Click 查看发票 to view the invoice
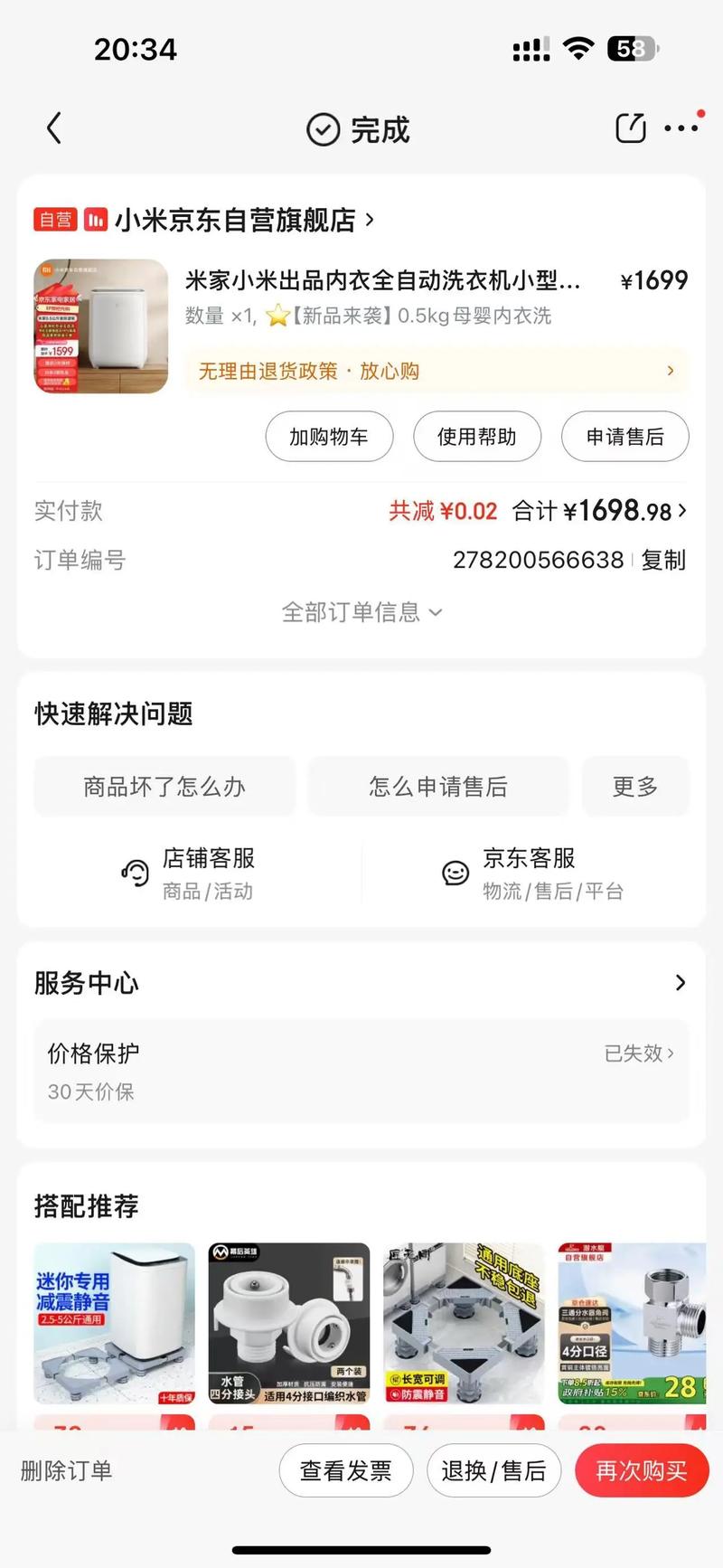 tap(346, 1470)
